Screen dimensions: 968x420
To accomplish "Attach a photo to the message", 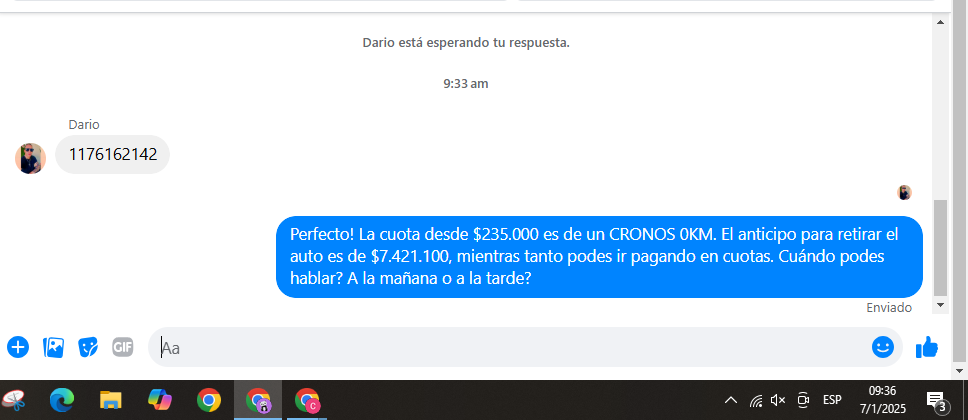I will [x=53, y=347].
